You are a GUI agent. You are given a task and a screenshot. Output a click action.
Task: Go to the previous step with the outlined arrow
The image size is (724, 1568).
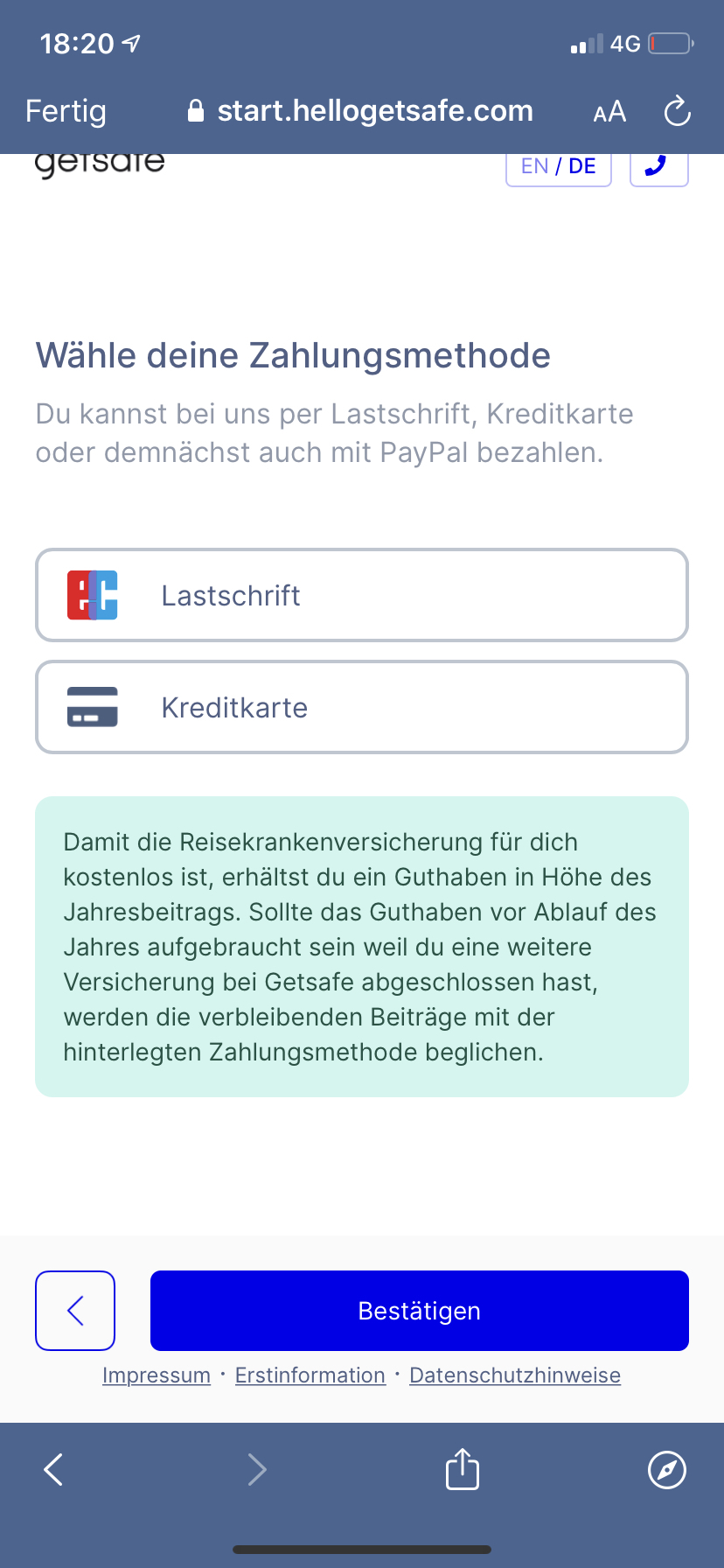tap(75, 1311)
